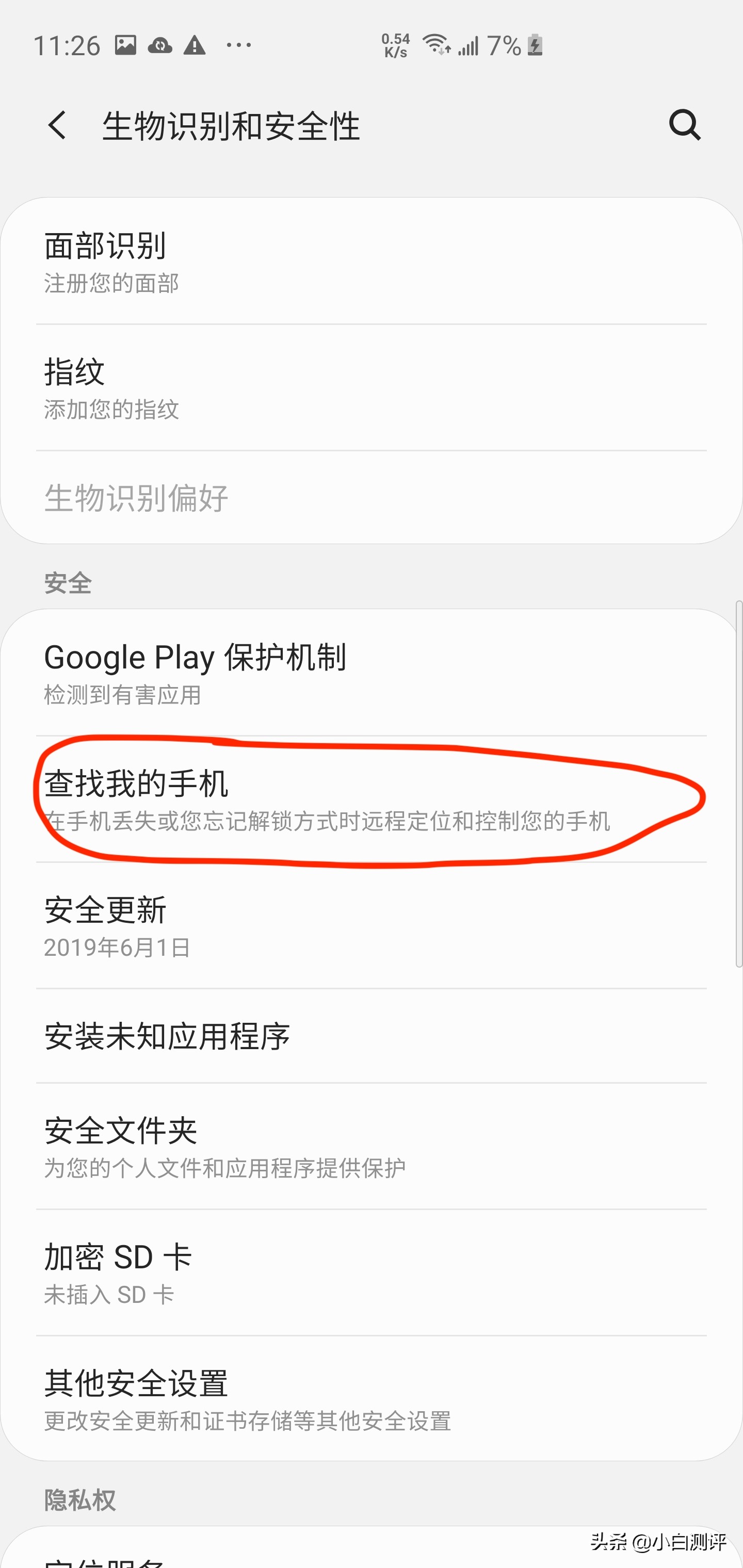This screenshot has width=743, height=1568.
Task: Tap the Wi-Fi status icon
Action: (x=437, y=44)
